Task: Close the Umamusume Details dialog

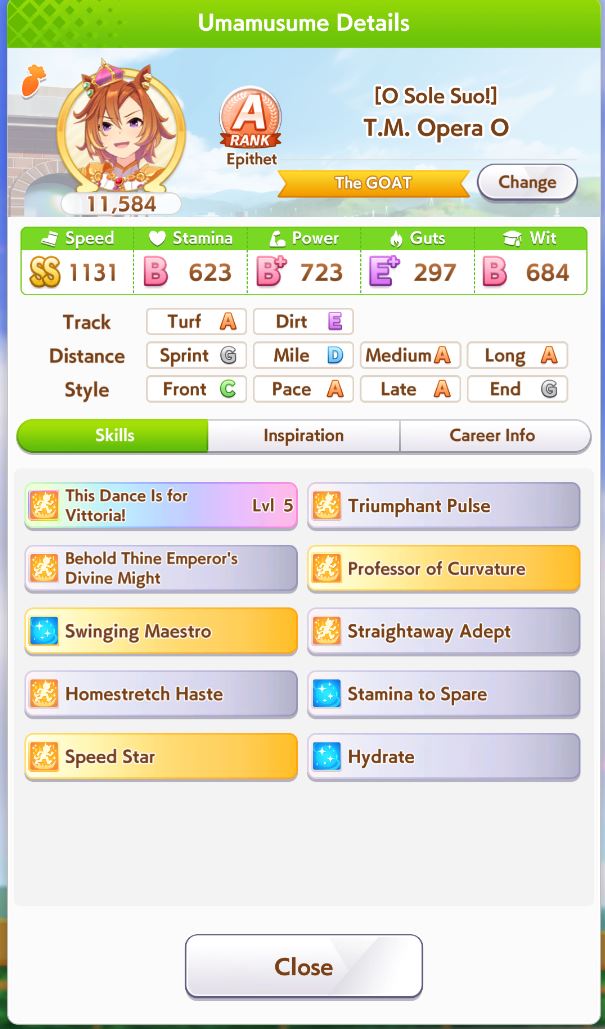Action: point(304,966)
